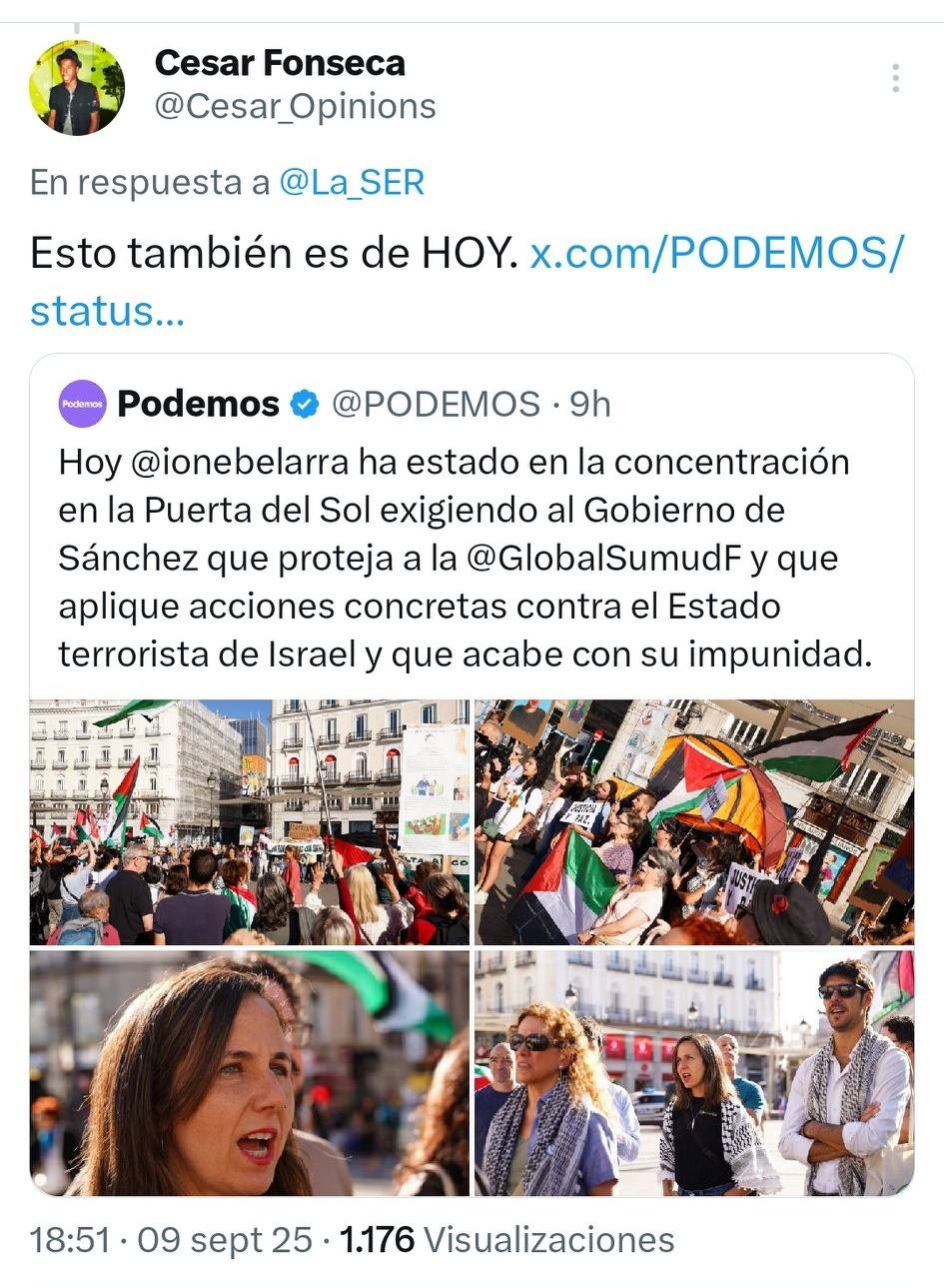944x1288 pixels.
Task: View the photo of the man in sunglasses
Action: [x=693, y=1072]
